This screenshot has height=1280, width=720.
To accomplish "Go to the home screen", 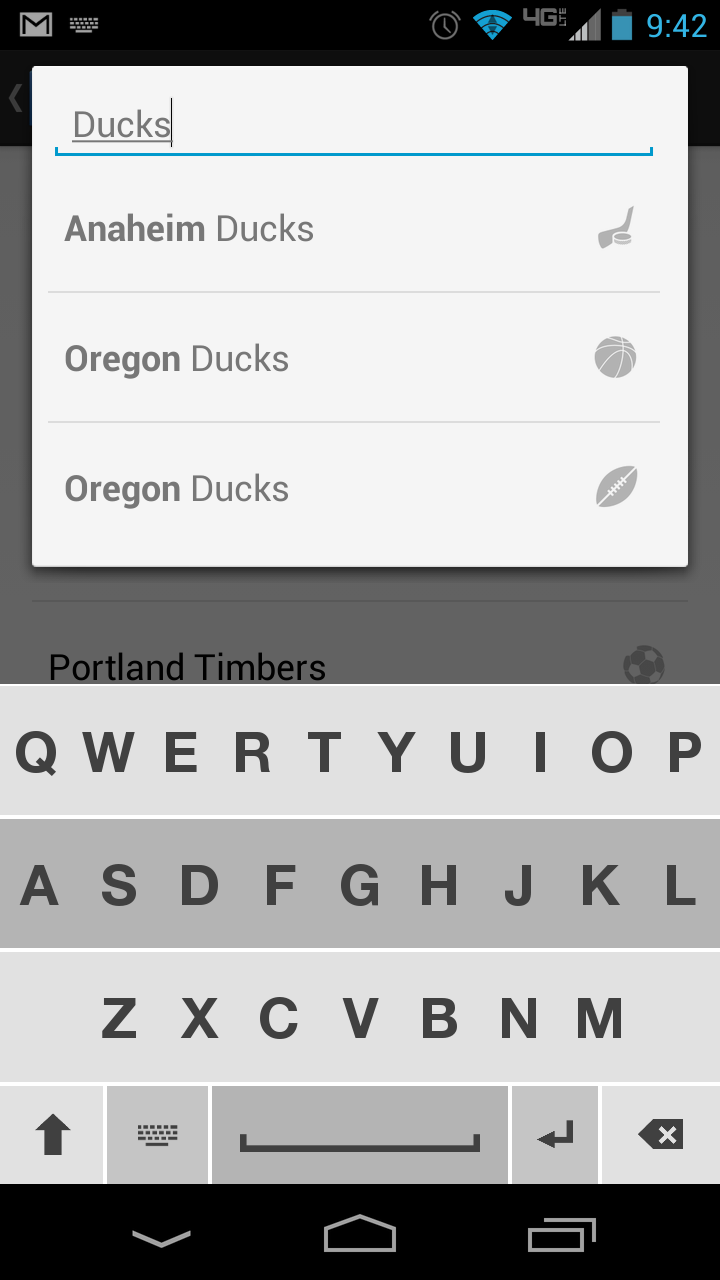I will click(360, 1235).
